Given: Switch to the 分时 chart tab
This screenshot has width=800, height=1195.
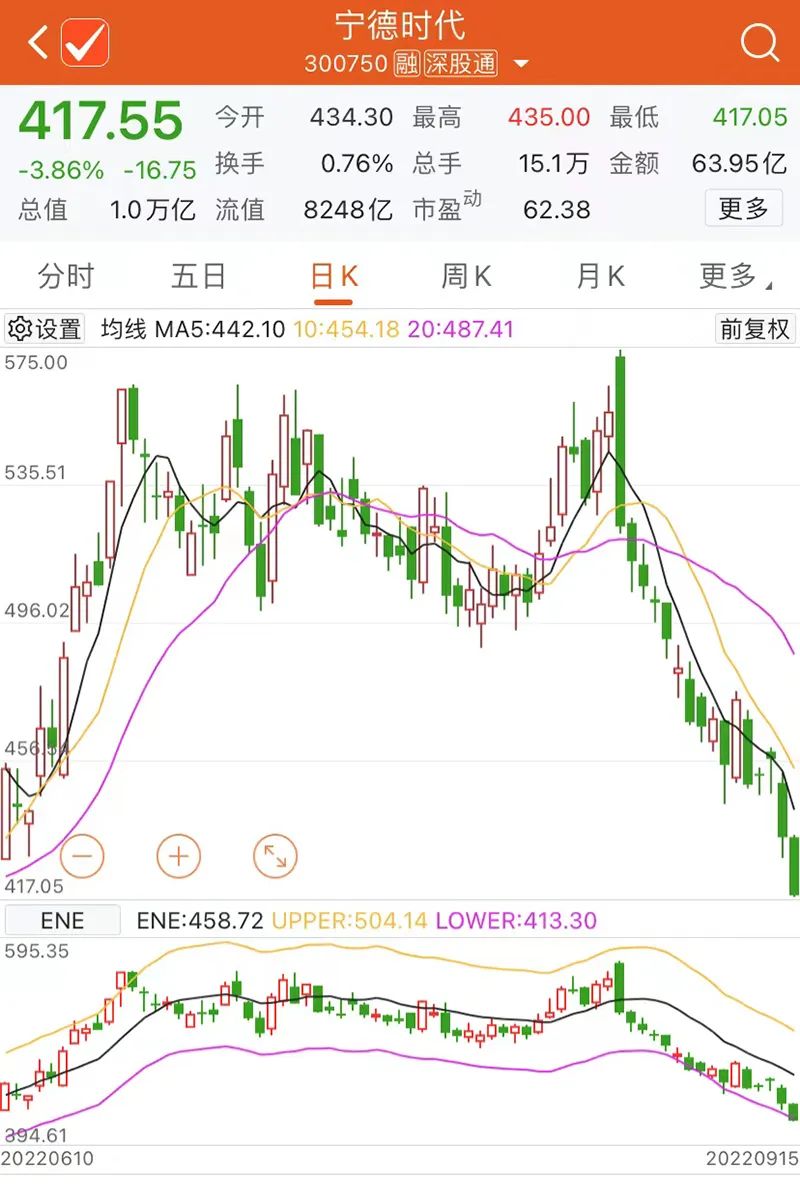Looking at the screenshot, I should (66, 276).
